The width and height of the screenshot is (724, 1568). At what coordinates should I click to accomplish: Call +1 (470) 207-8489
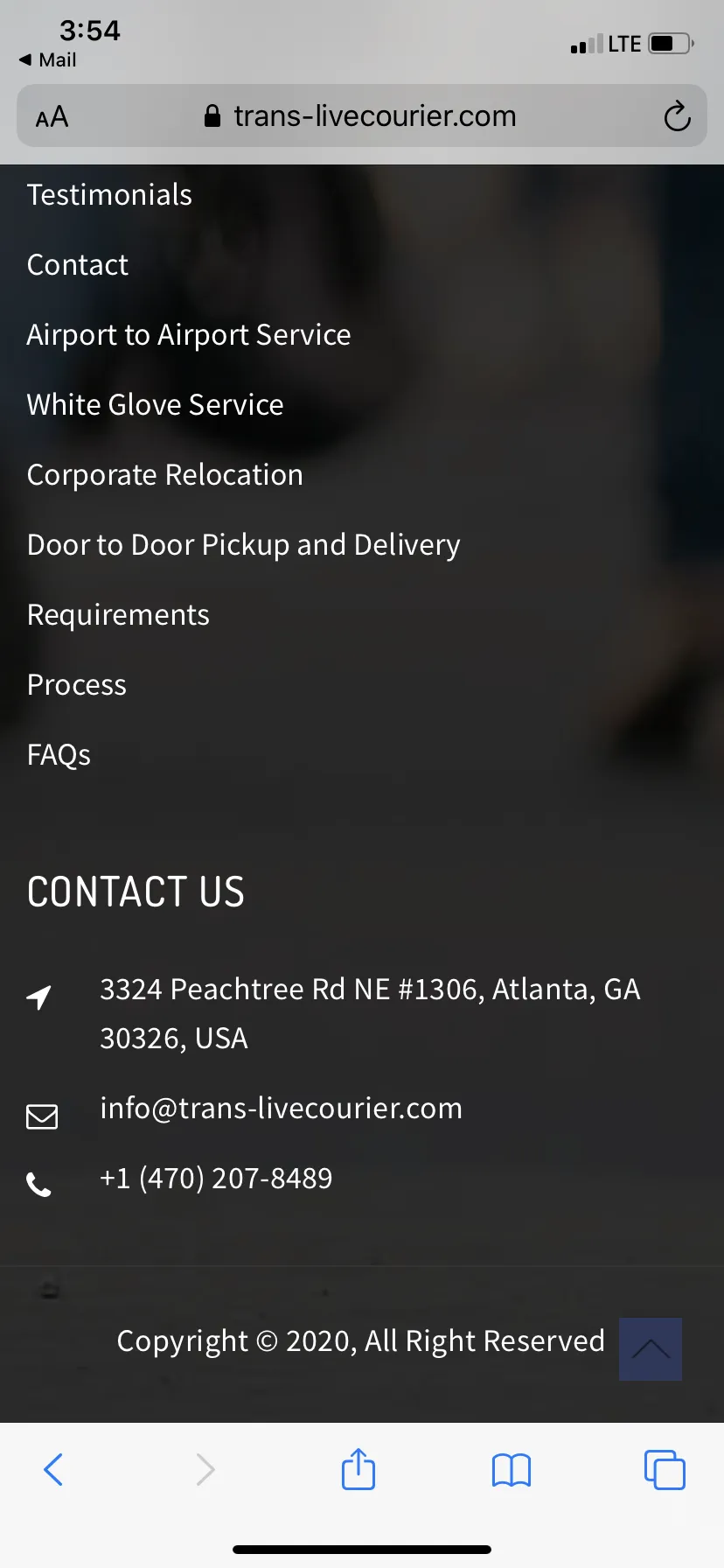(x=216, y=1179)
